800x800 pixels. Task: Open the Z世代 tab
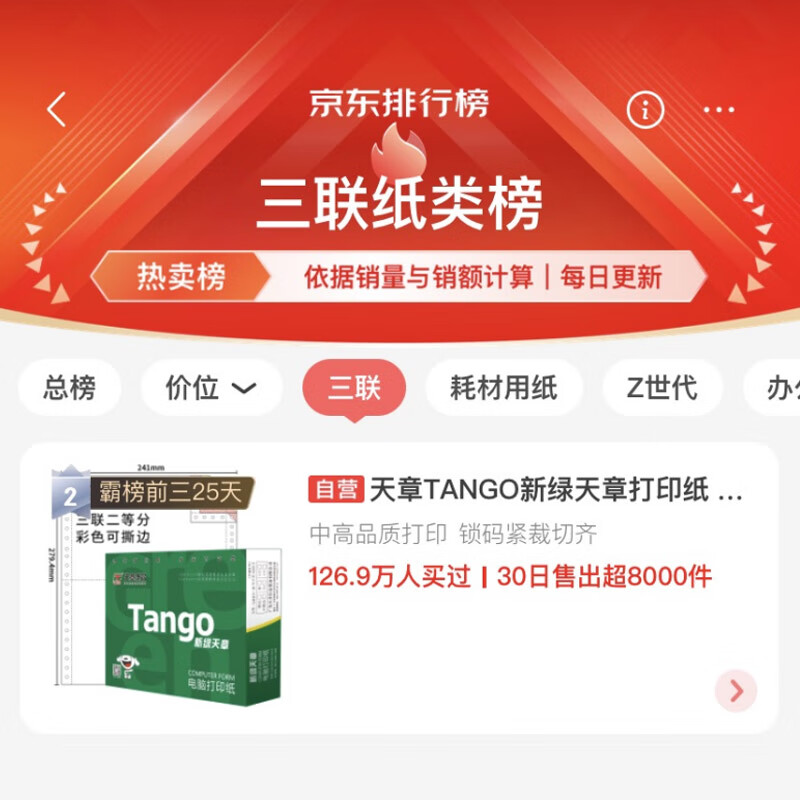click(x=662, y=388)
